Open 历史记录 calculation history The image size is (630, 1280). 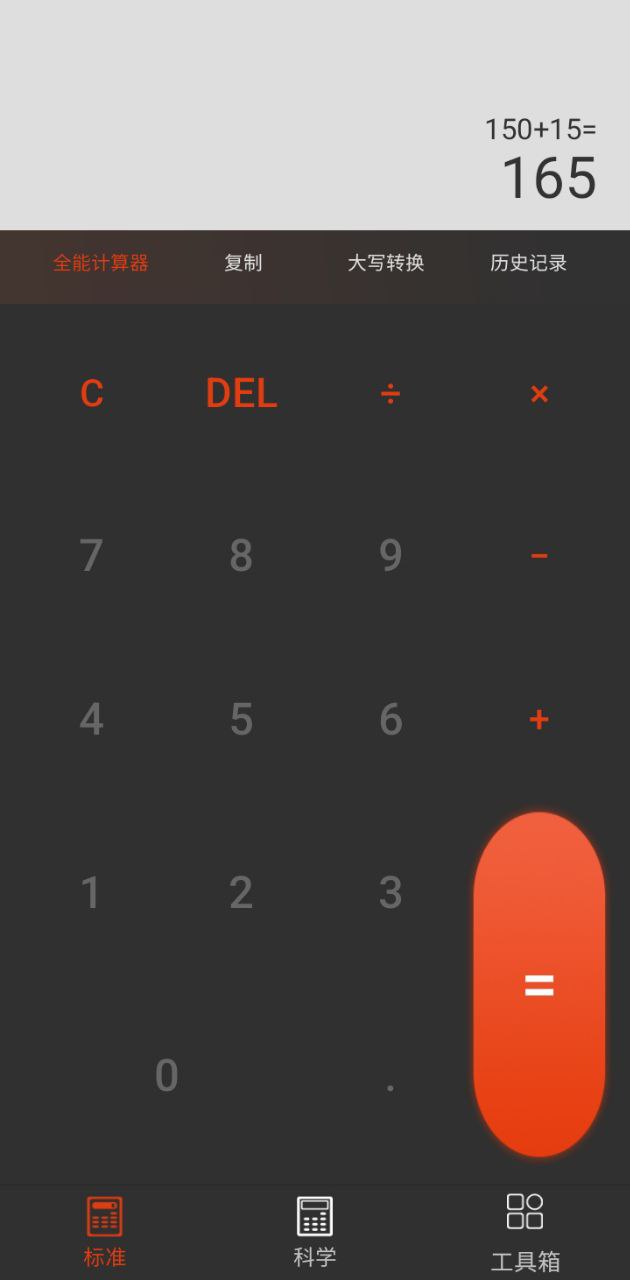[x=528, y=263]
